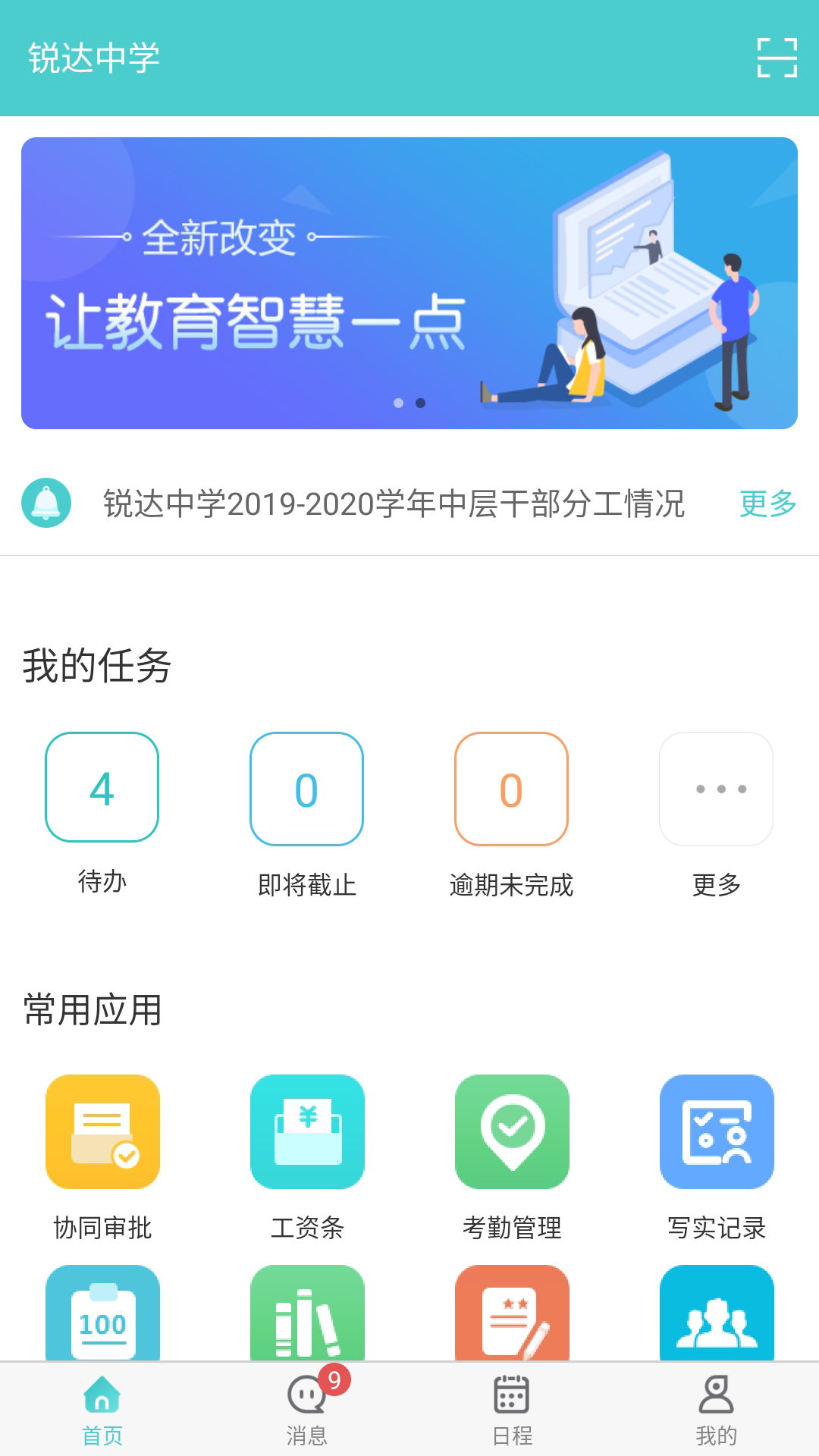Open the 考勤管理 attendance app icon
The height and width of the screenshot is (1456, 819).
pos(513,1131)
